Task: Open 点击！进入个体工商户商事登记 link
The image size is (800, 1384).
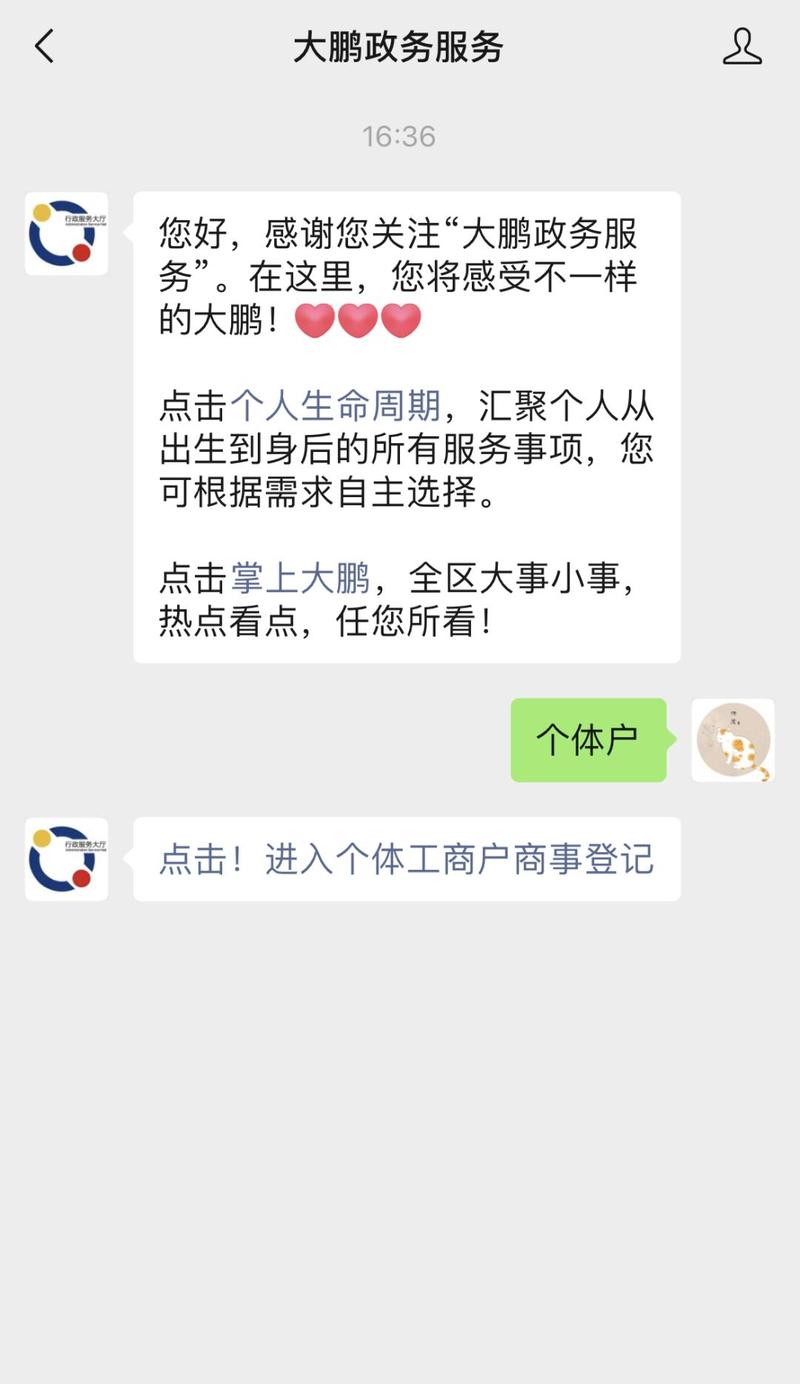Action: coord(406,859)
